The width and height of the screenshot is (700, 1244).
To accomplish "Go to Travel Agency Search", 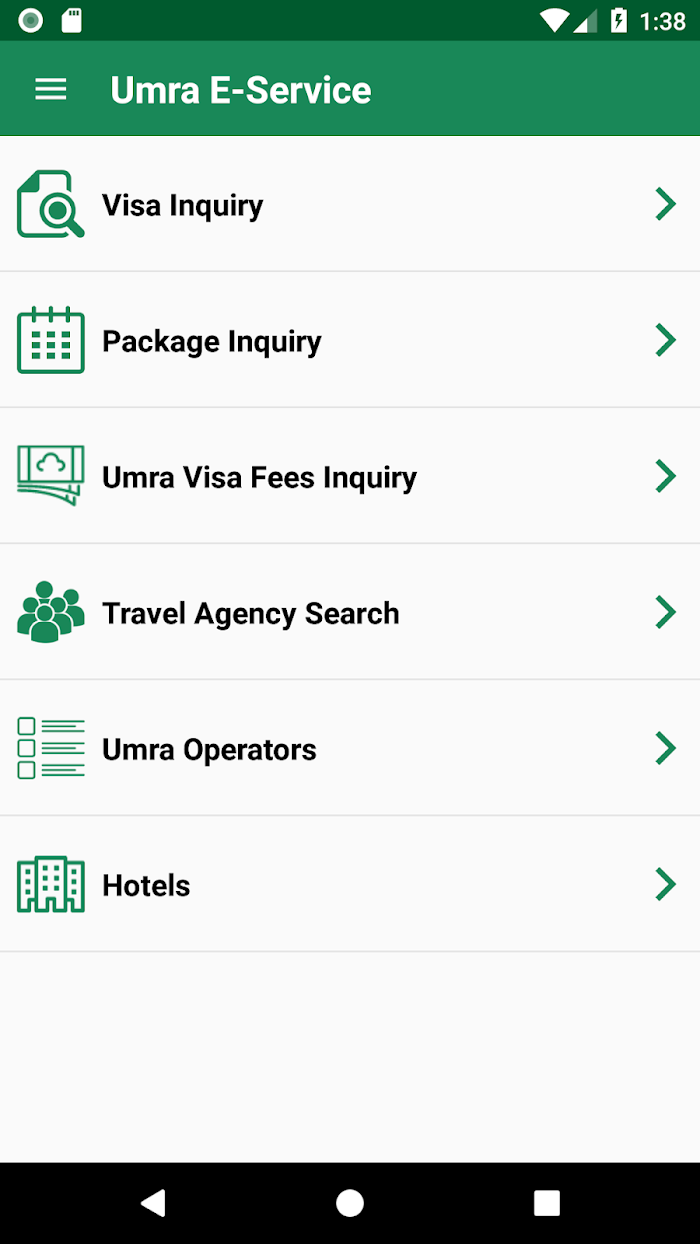I will [350, 612].
